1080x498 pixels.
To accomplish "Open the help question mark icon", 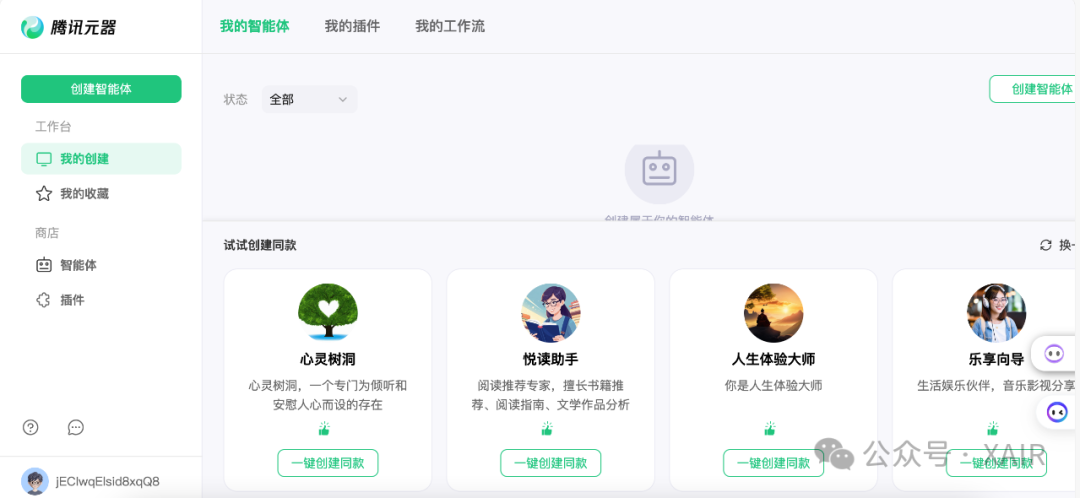I will click(x=31, y=427).
